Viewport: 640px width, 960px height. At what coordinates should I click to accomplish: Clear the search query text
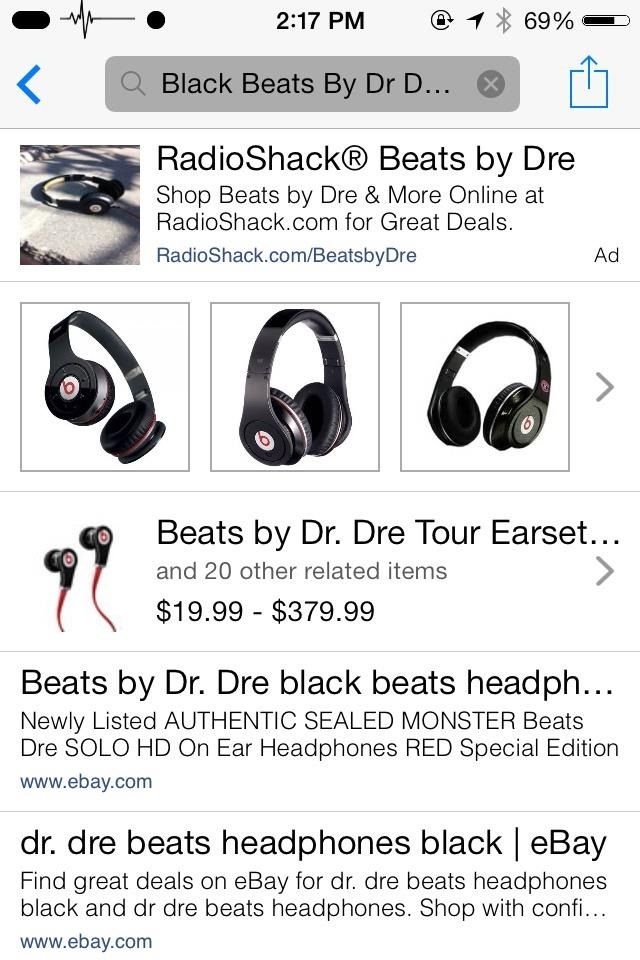[x=490, y=84]
